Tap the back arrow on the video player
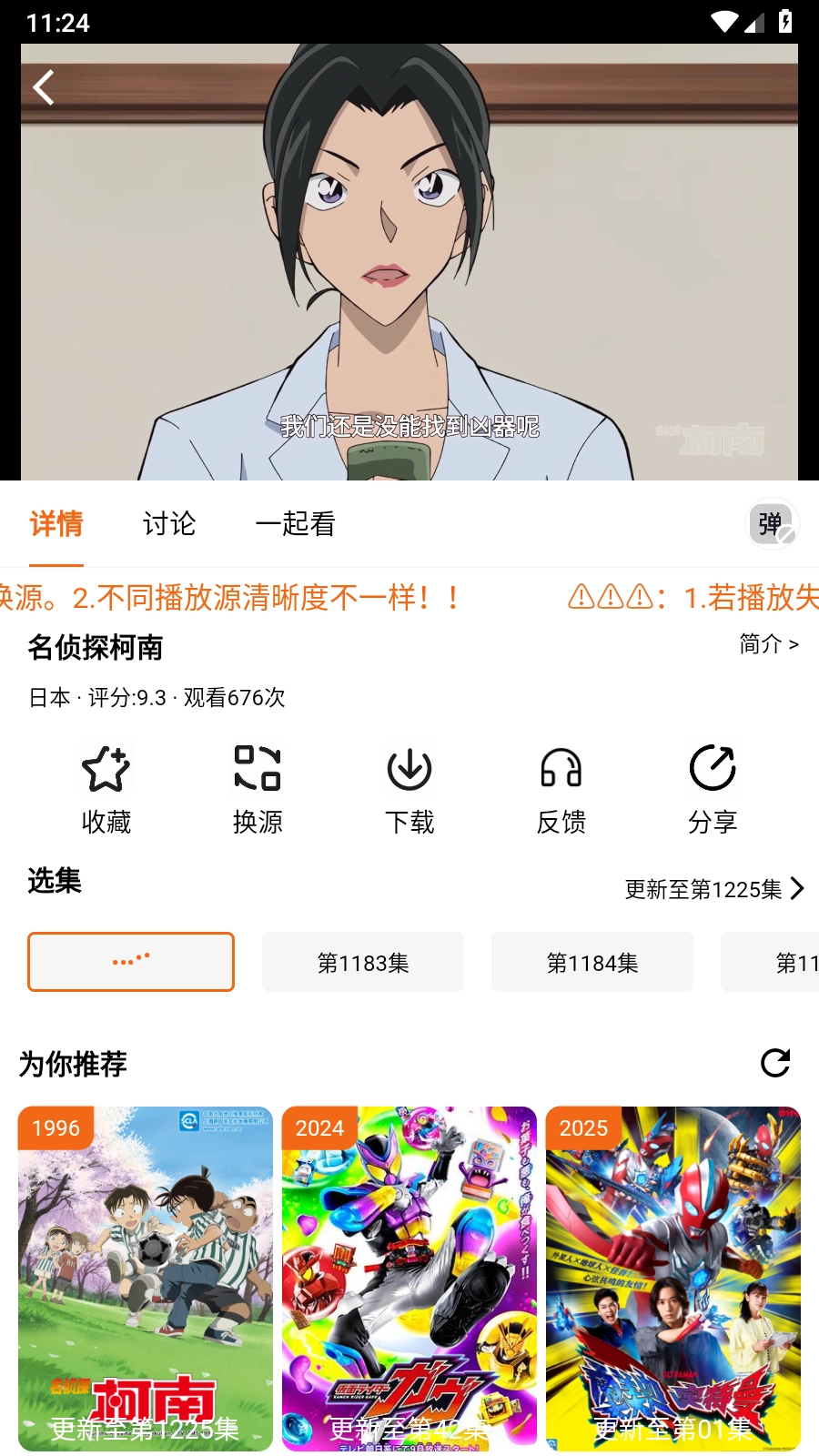 [x=43, y=88]
